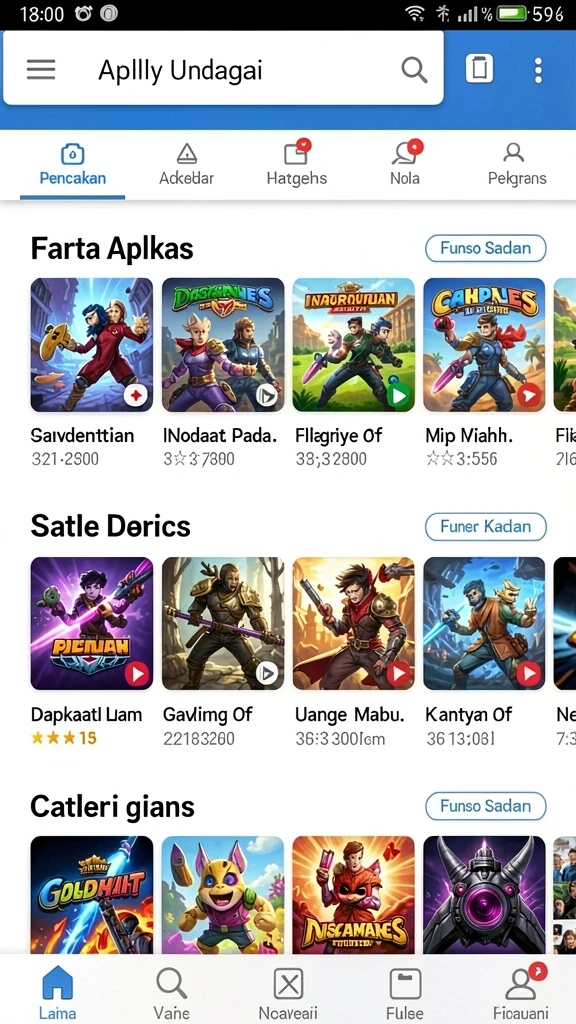The height and width of the screenshot is (1024, 576).
Task: Switch to the Vaine bottom tab
Action: (x=172, y=993)
